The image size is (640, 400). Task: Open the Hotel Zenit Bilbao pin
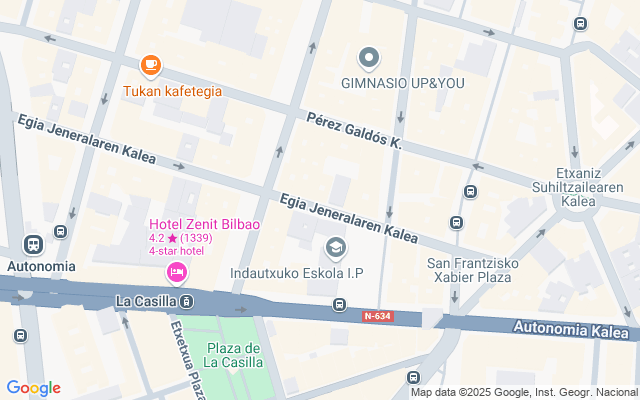176,271
